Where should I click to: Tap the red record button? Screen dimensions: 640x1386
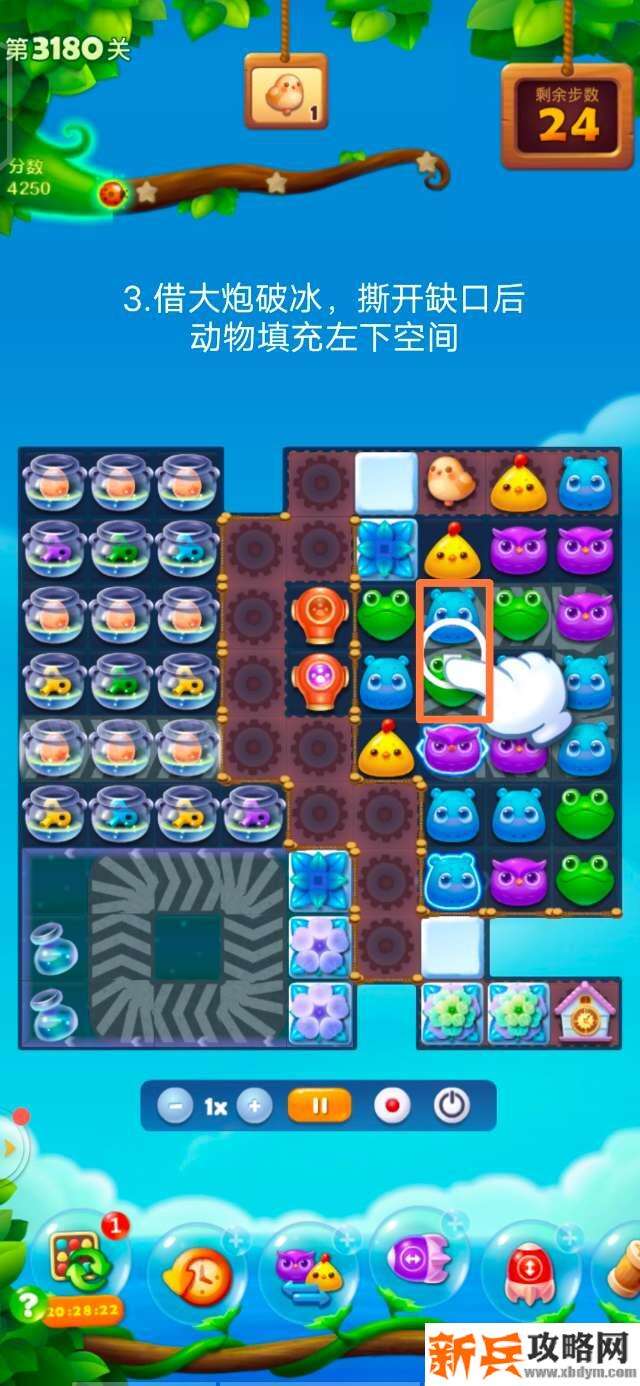tap(392, 1106)
